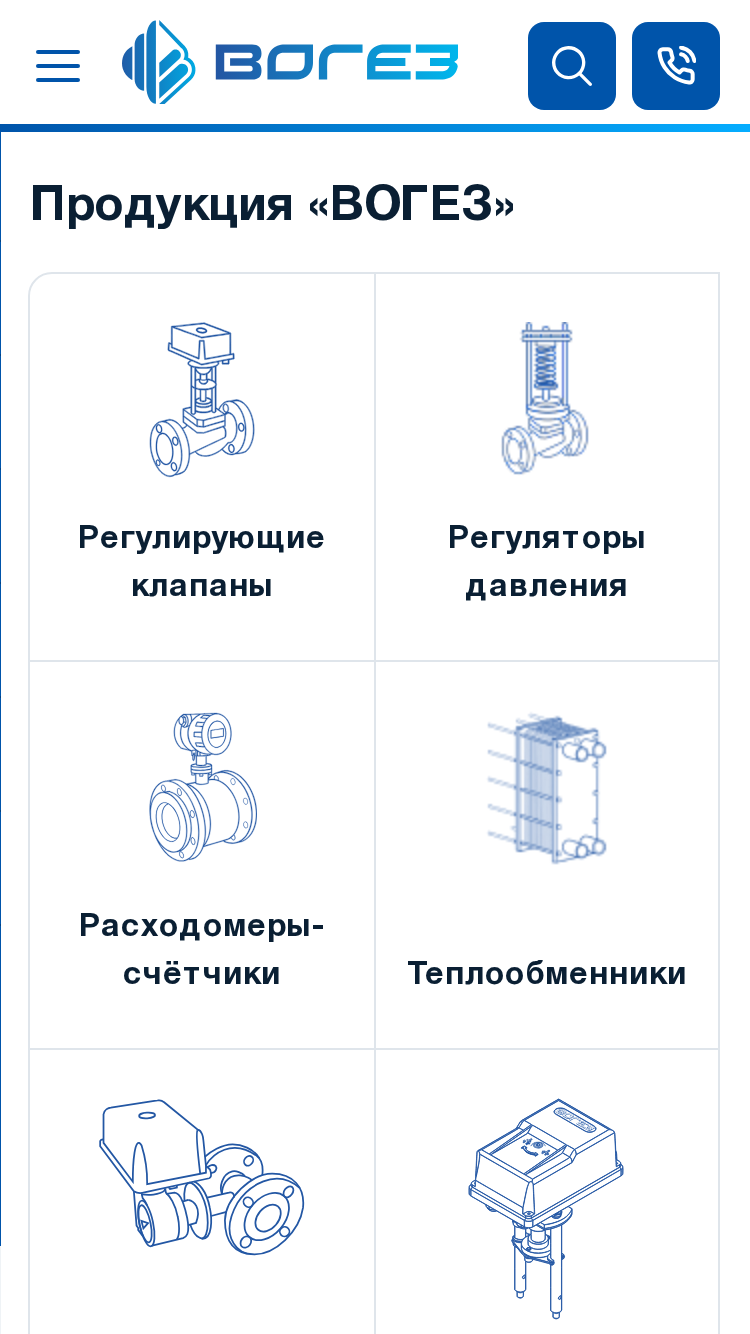Tap the phone call button
The image size is (750, 1334).
click(x=676, y=66)
